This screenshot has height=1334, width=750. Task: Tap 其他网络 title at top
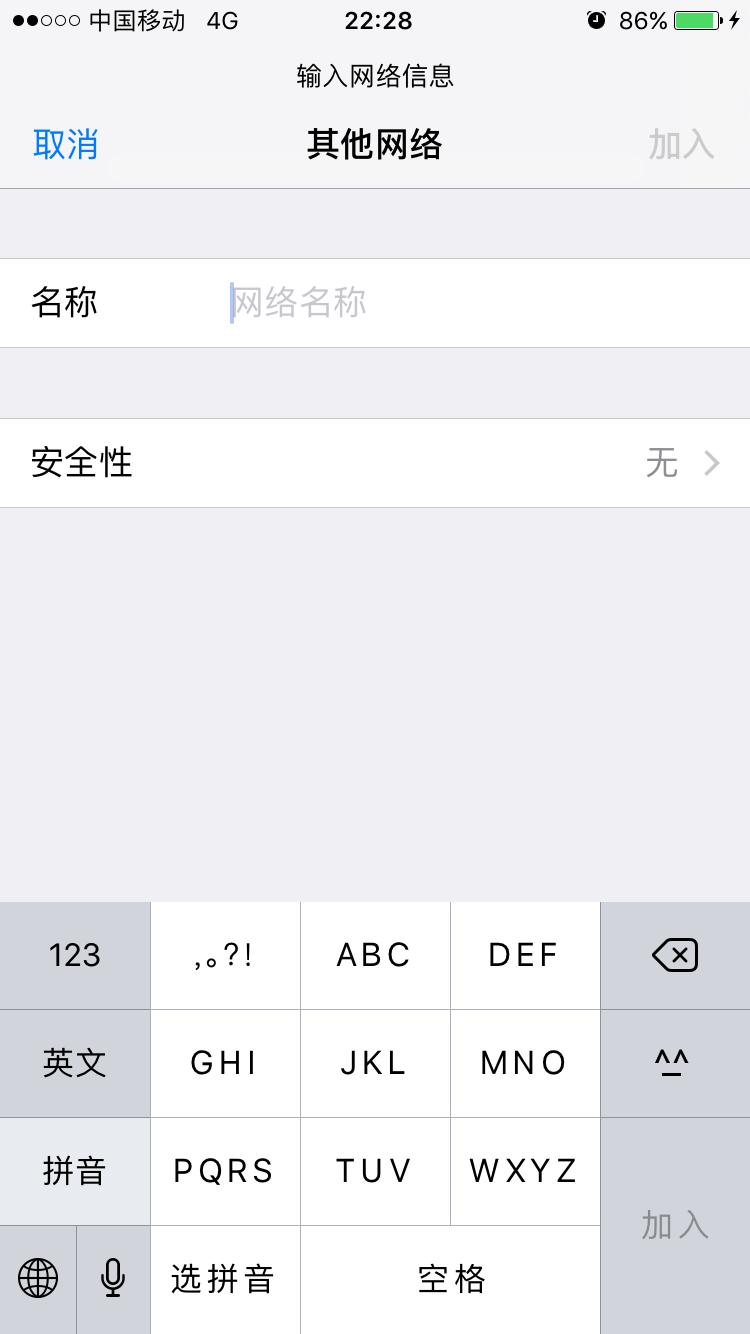[375, 144]
